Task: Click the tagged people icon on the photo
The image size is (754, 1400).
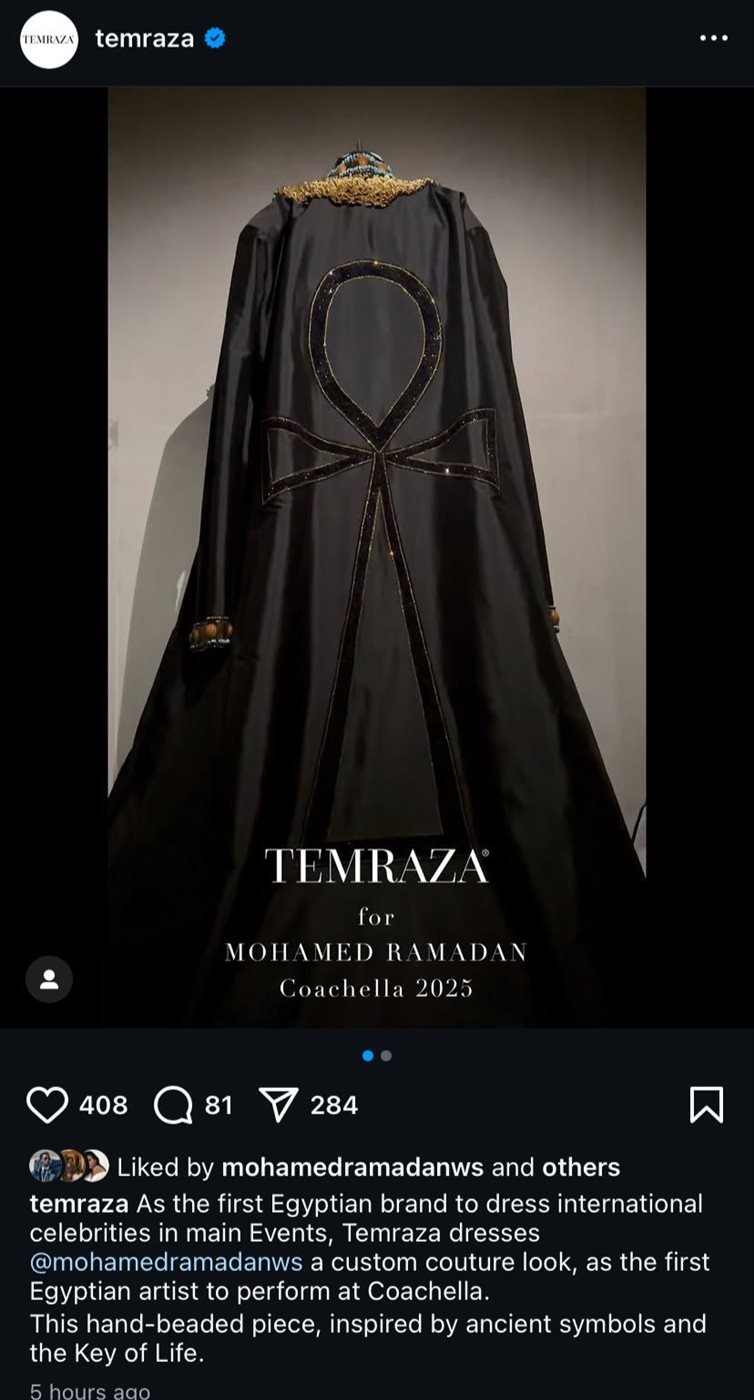Action: click(49, 979)
